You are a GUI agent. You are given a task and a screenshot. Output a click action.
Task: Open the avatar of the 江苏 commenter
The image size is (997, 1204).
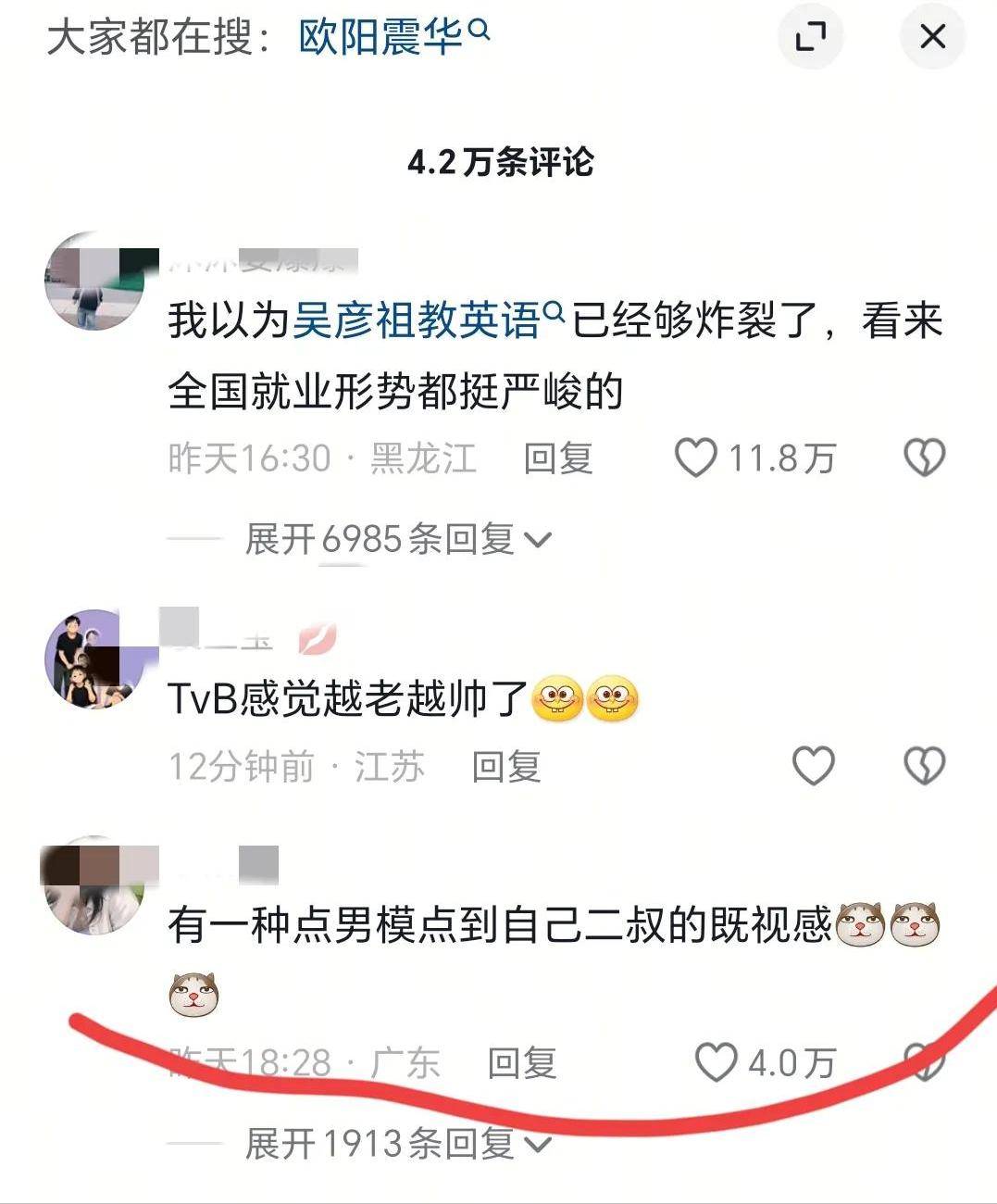pos(93,659)
